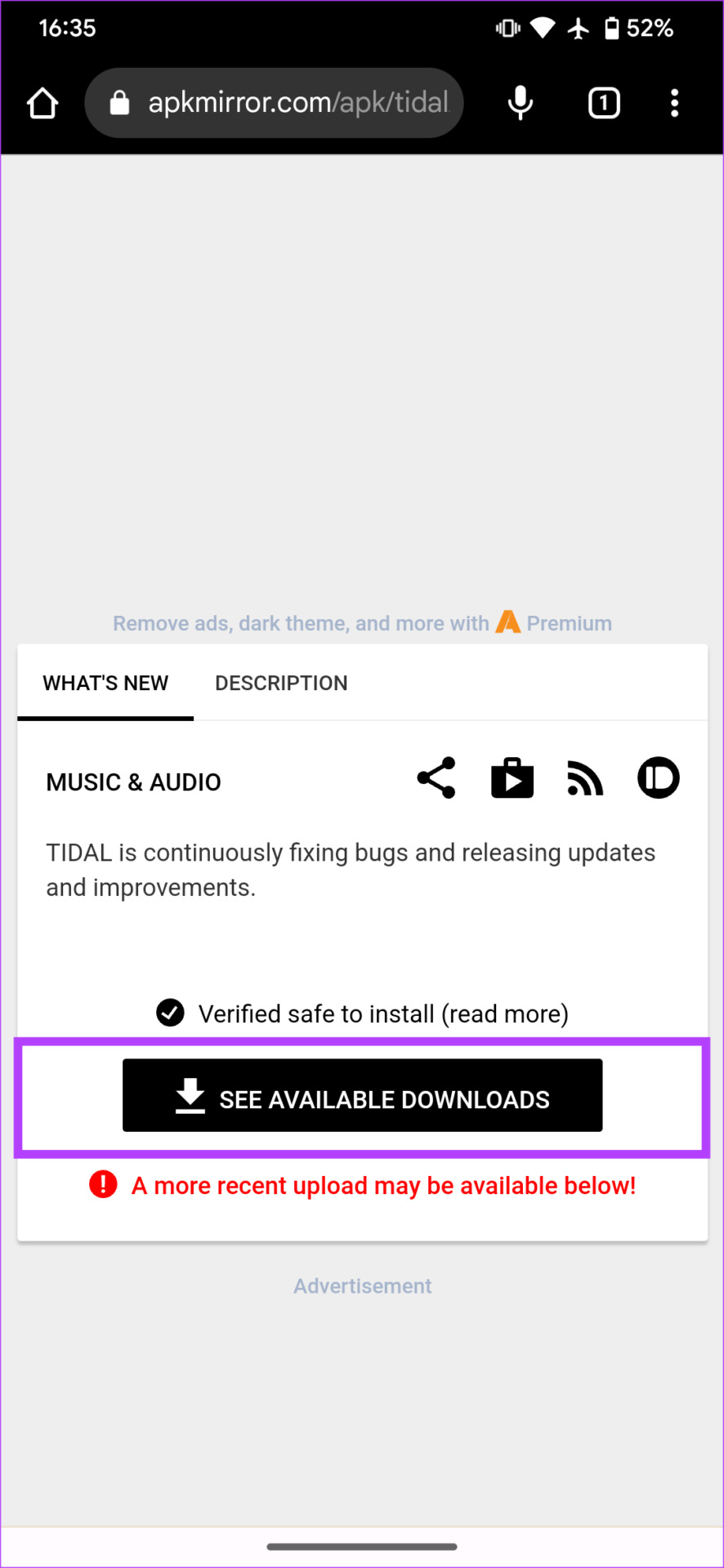Open the browser overflow menu
Image resolution: width=724 pixels, height=1568 pixels.
675,103
